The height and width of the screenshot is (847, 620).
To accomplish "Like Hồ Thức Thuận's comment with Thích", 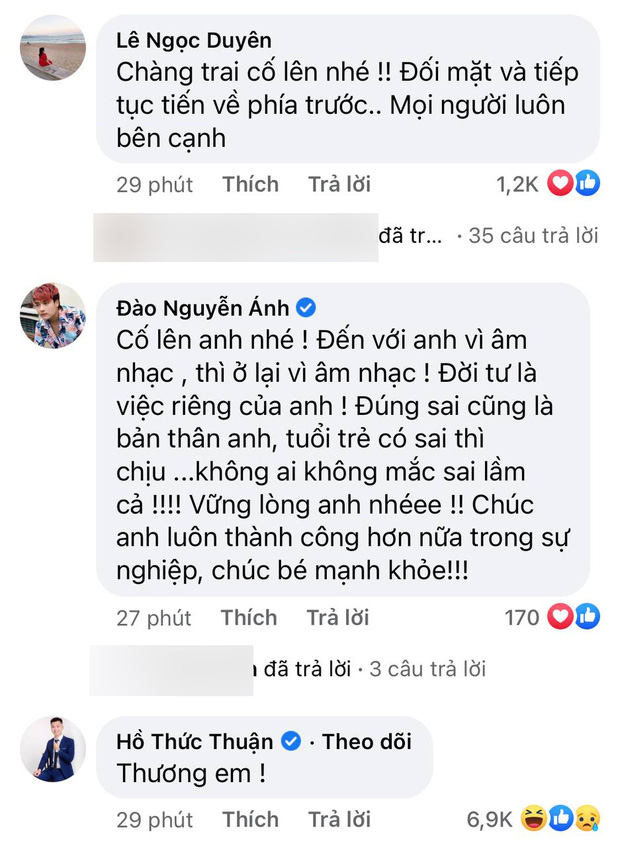I will pos(249,820).
